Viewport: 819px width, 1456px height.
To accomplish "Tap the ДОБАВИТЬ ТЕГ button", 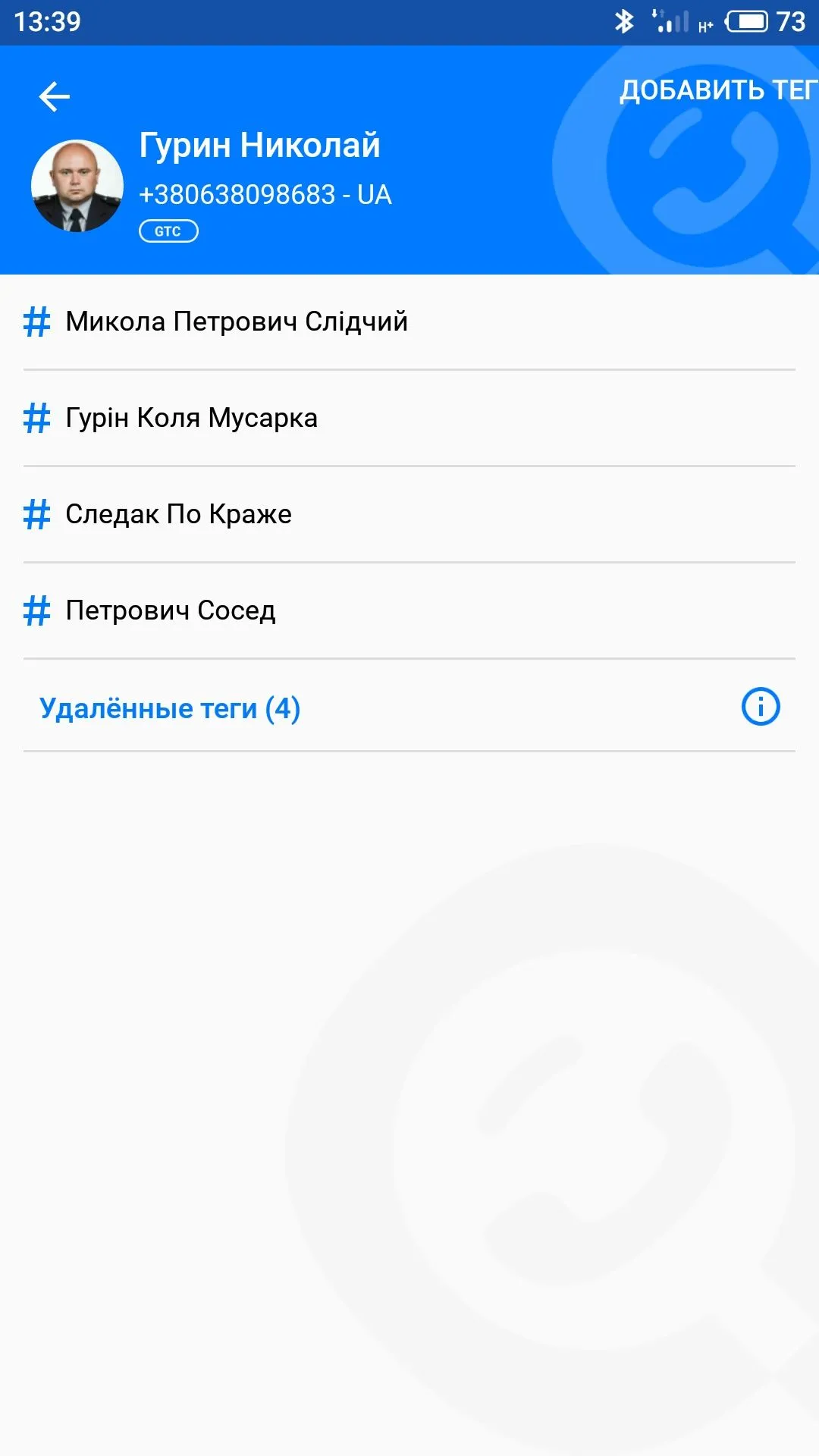I will click(717, 90).
